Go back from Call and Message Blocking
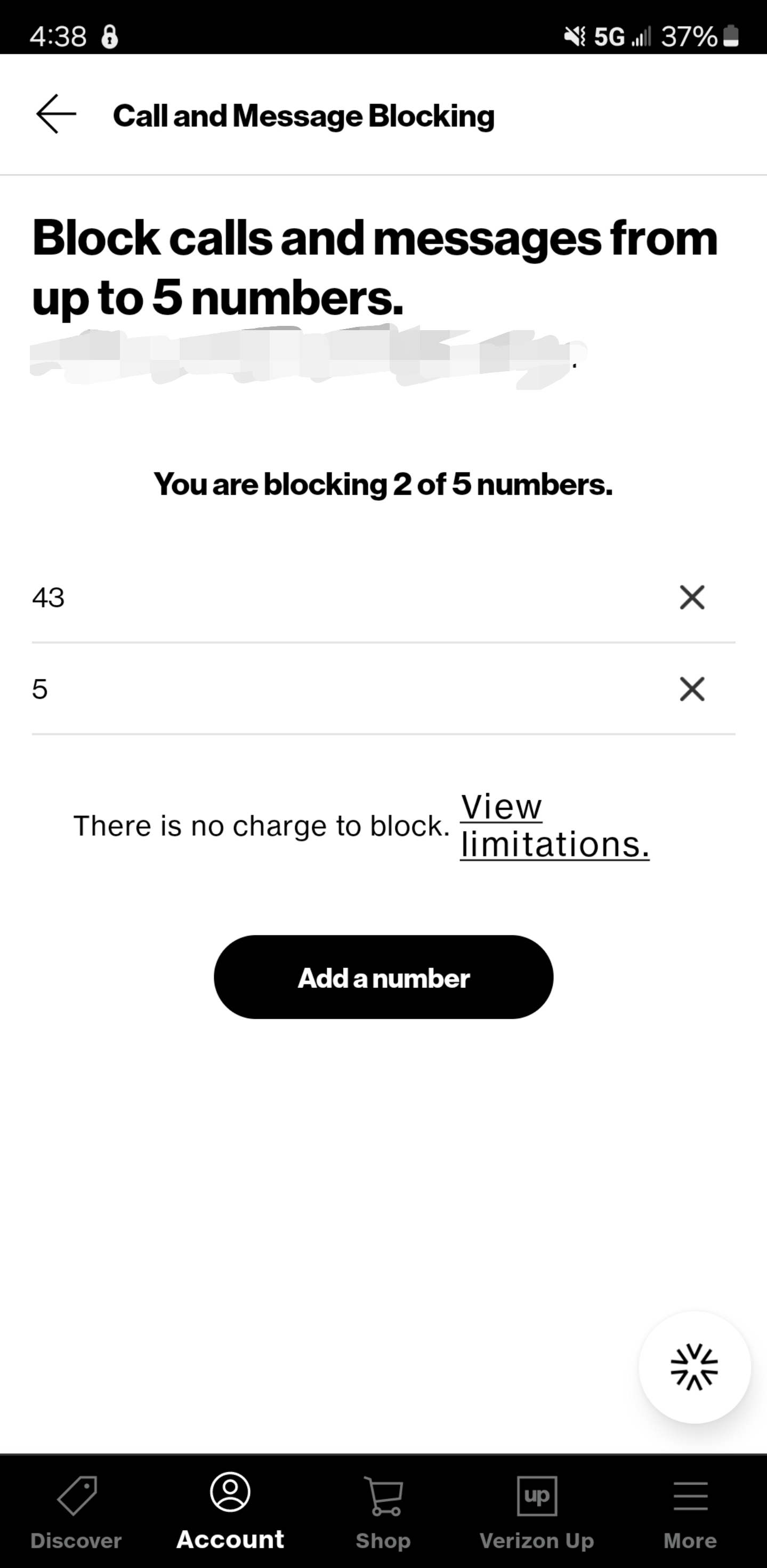 pos(56,115)
